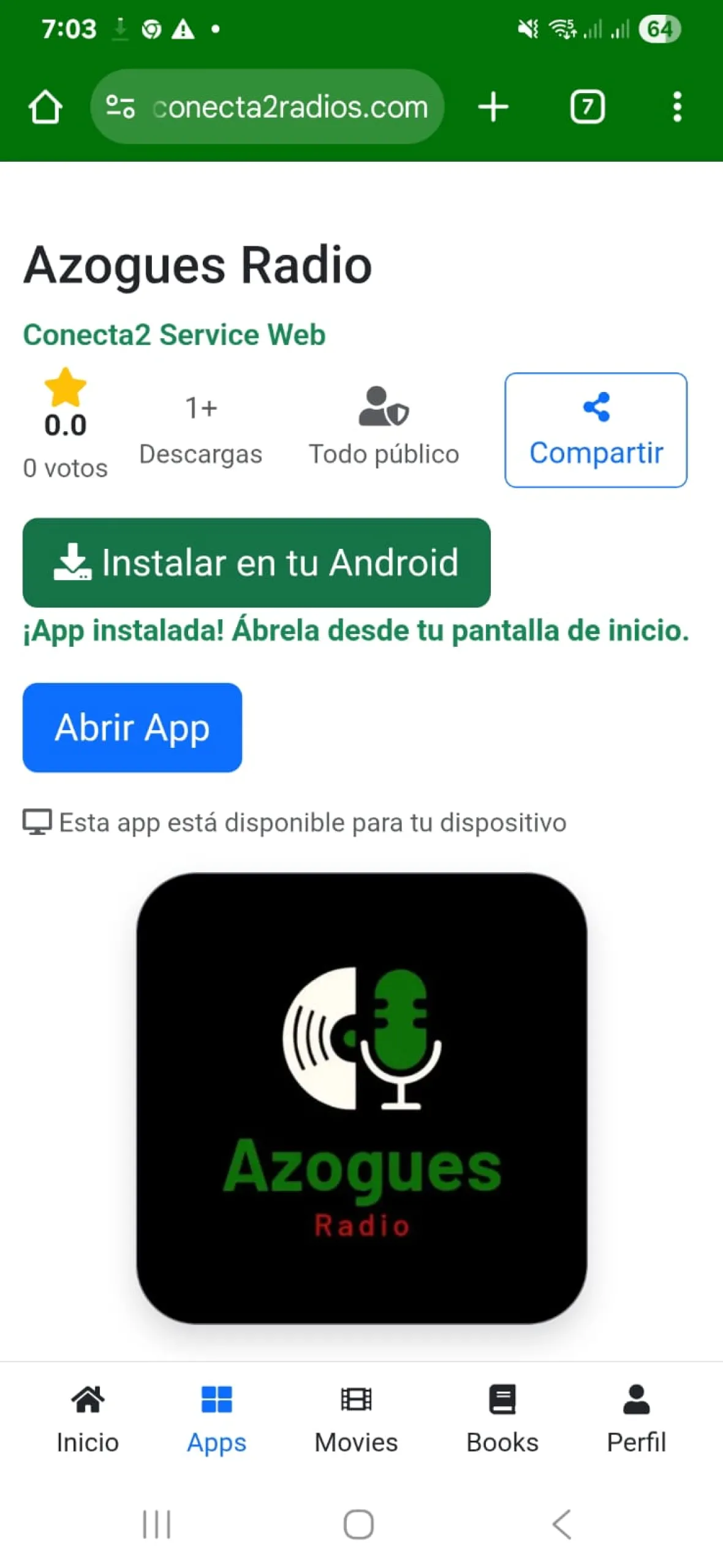The width and height of the screenshot is (723, 1568).
Task: Open the Conecta2 Service Web developer link
Action: pyautogui.click(x=175, y=335)
